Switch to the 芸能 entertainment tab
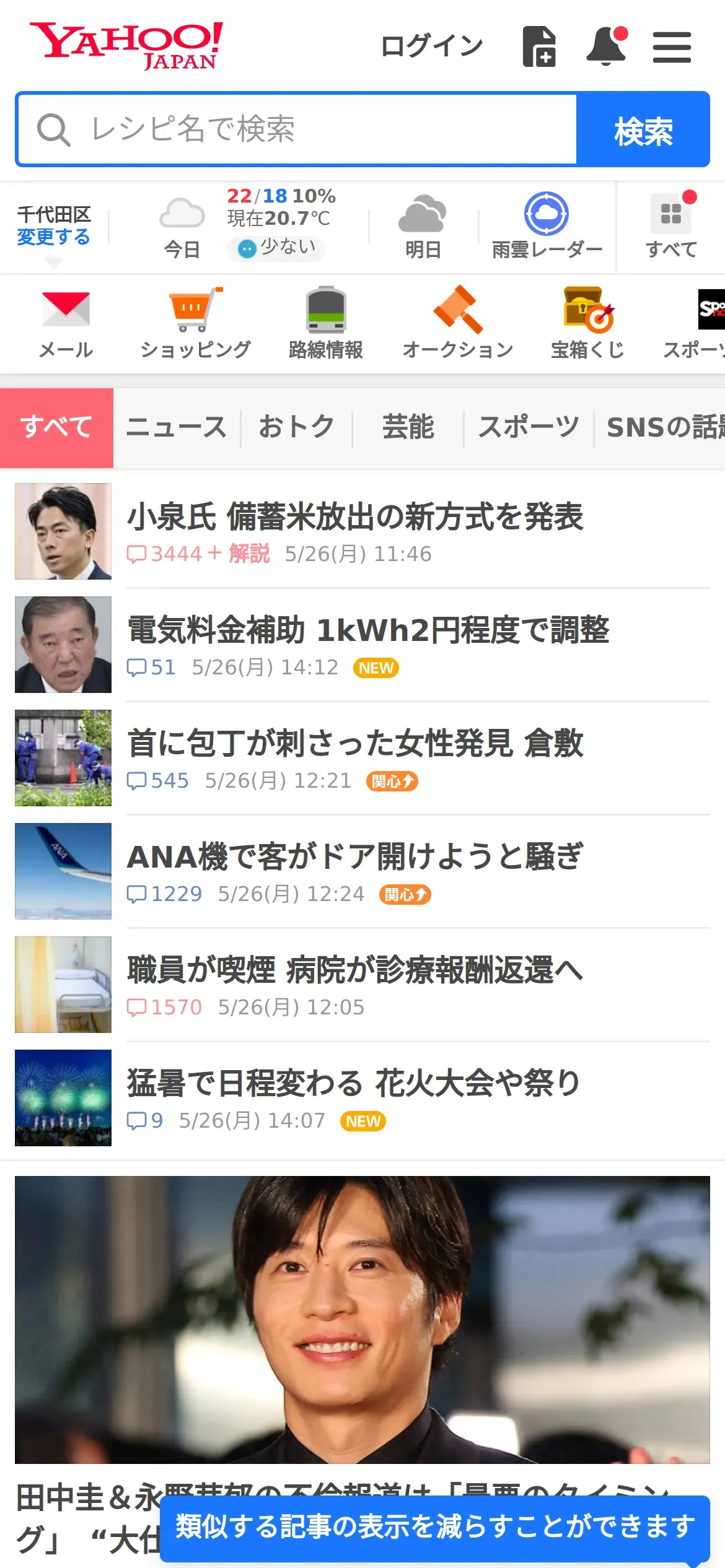The image size is (725, 1568). pyautogui.click(x=408, y=427)
